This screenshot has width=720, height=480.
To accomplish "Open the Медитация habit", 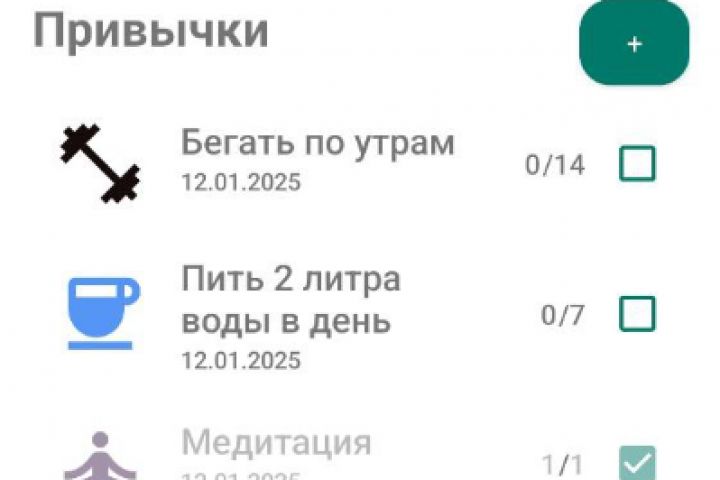I will [276, 443].
